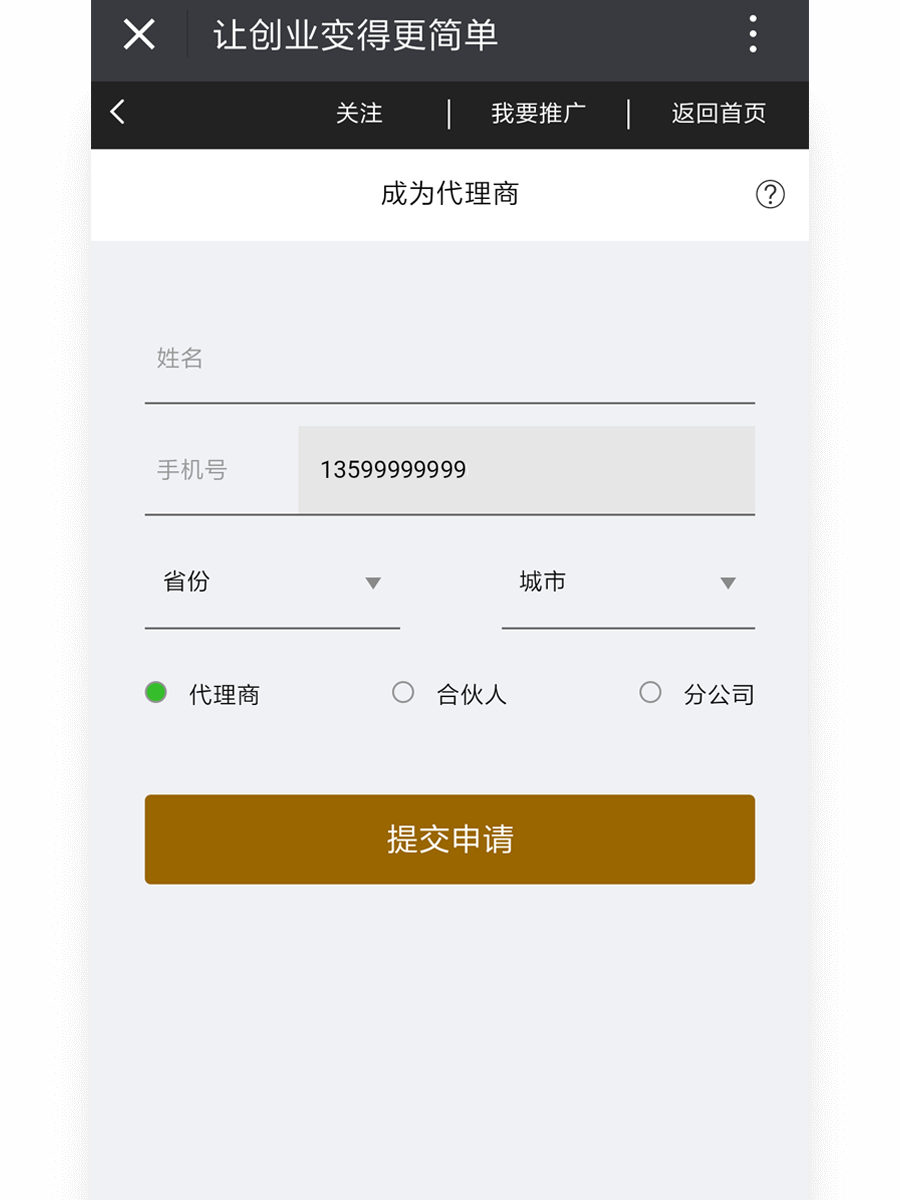Open the more options menu (three dots)
900x1200 pixels.
coord(752,34)
